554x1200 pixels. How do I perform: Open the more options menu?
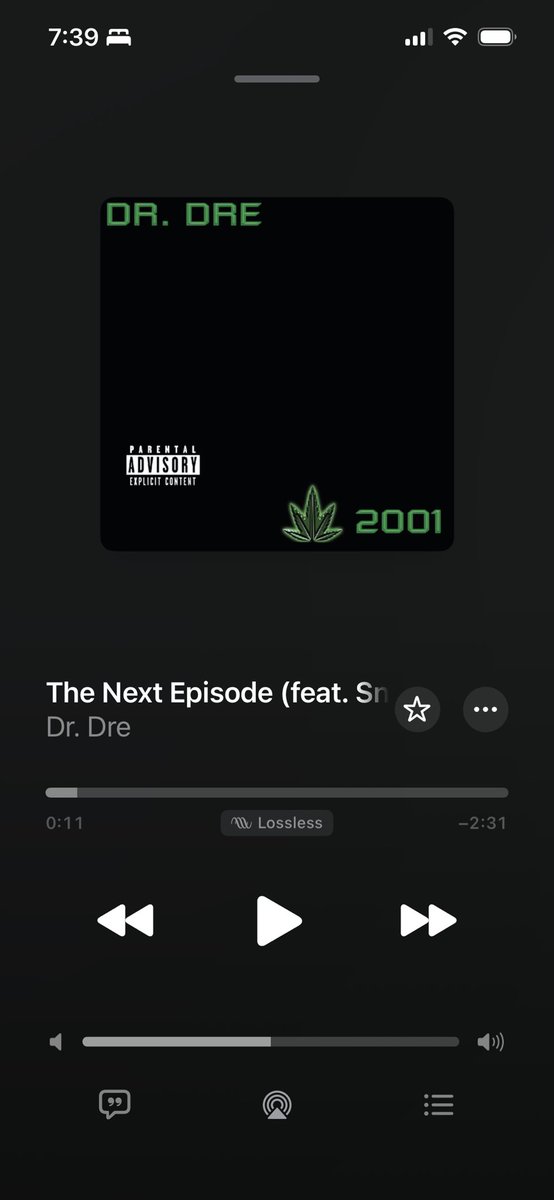coord(486,710)
